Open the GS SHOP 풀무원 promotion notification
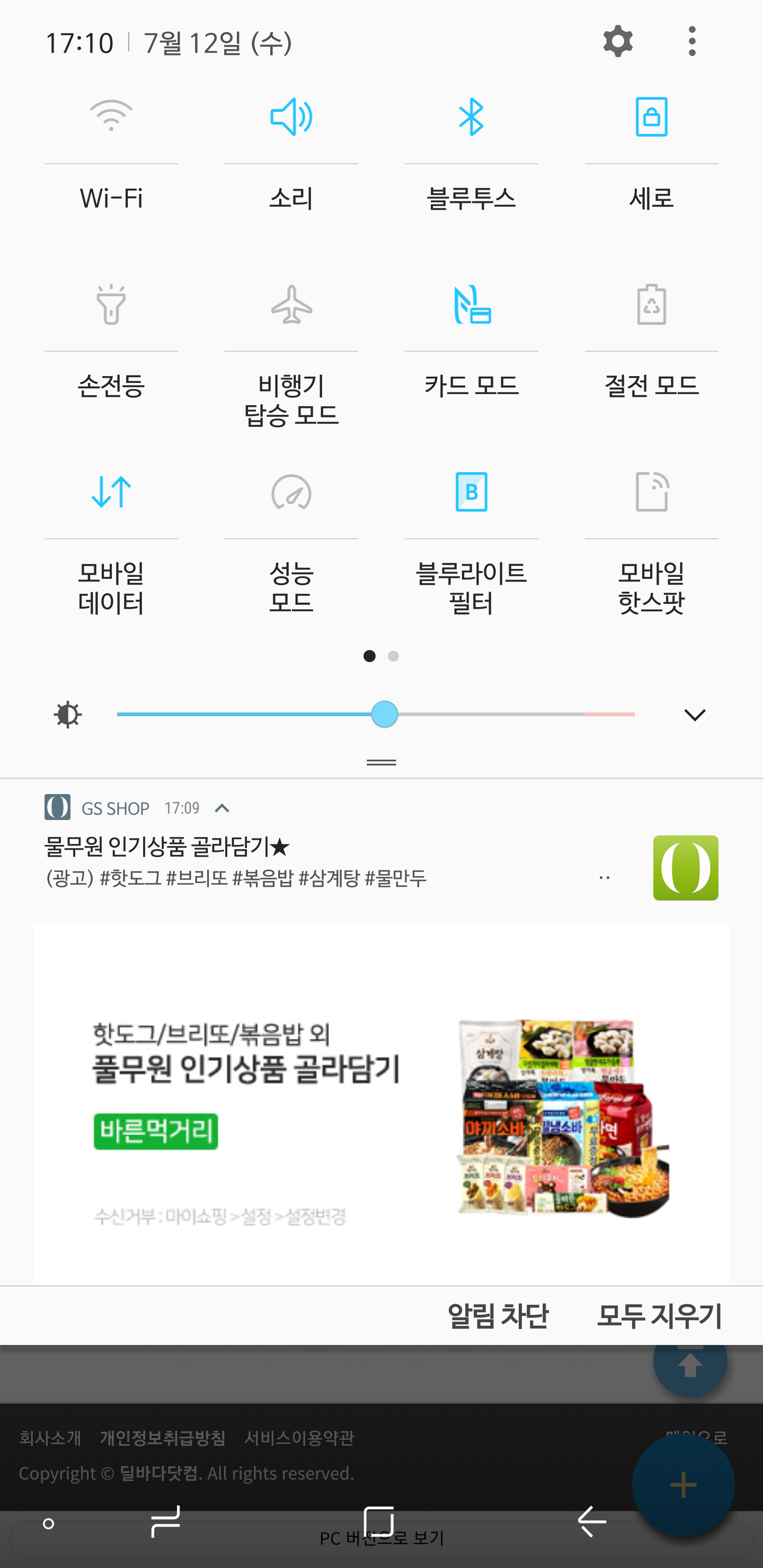The width and height of the screenshot is (763, 1568). [x=381, y=1102]
